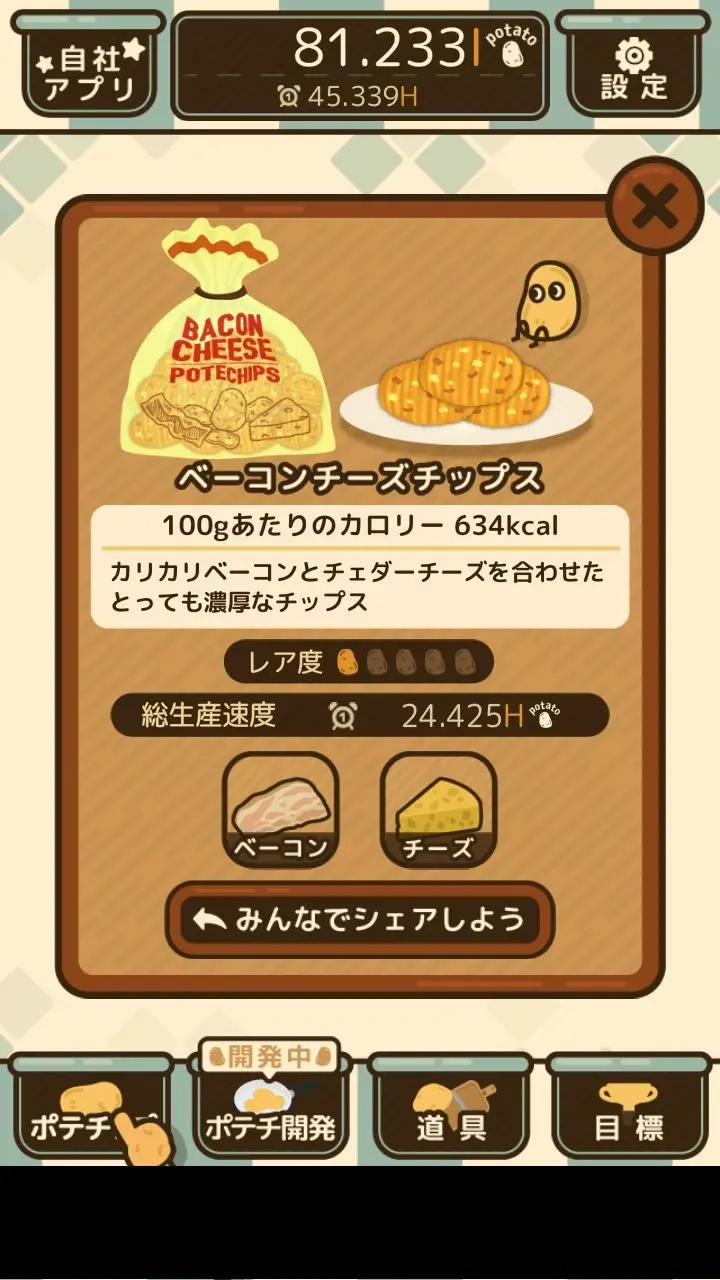Switch to the ポテチ tab
720x1280 pixels.
90,1108
